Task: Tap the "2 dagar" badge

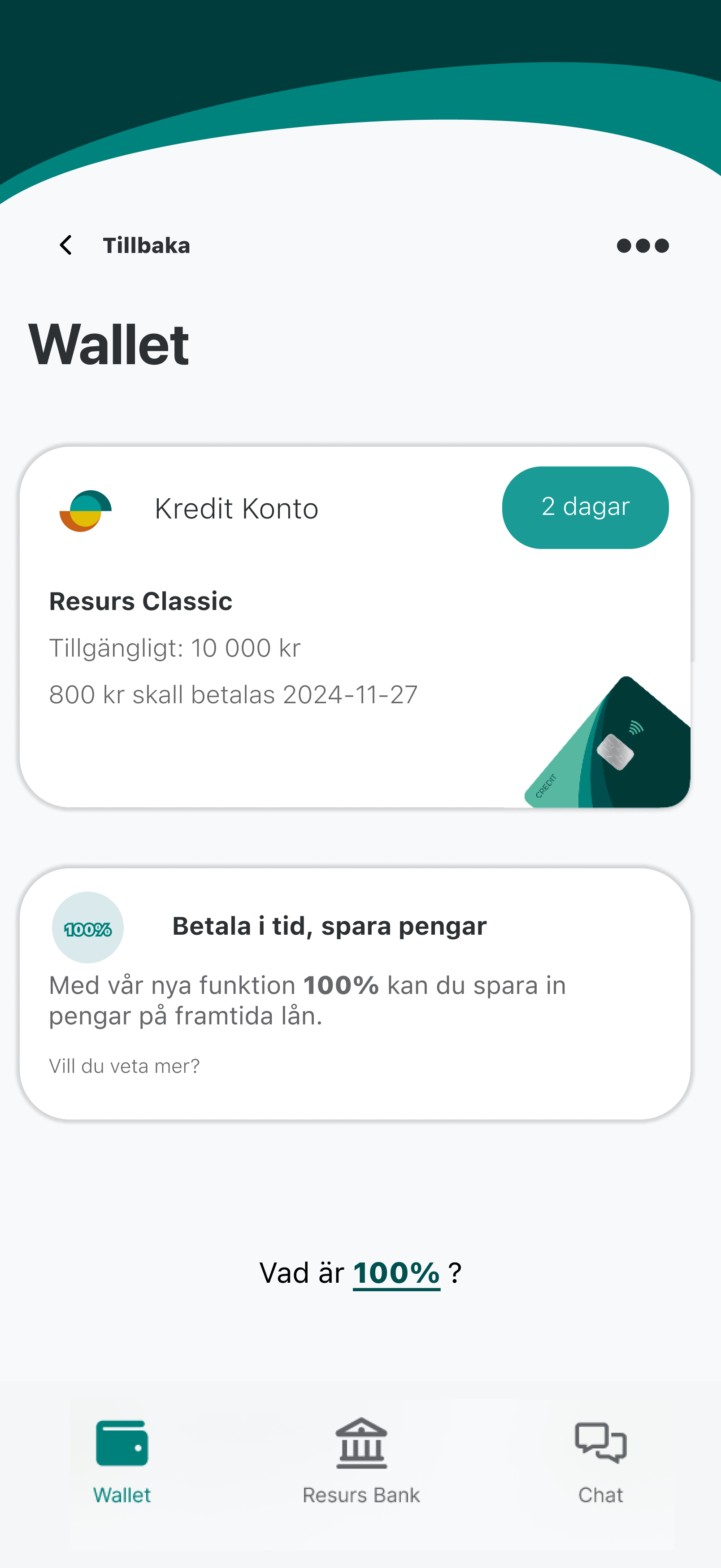Action: point(585,507)
